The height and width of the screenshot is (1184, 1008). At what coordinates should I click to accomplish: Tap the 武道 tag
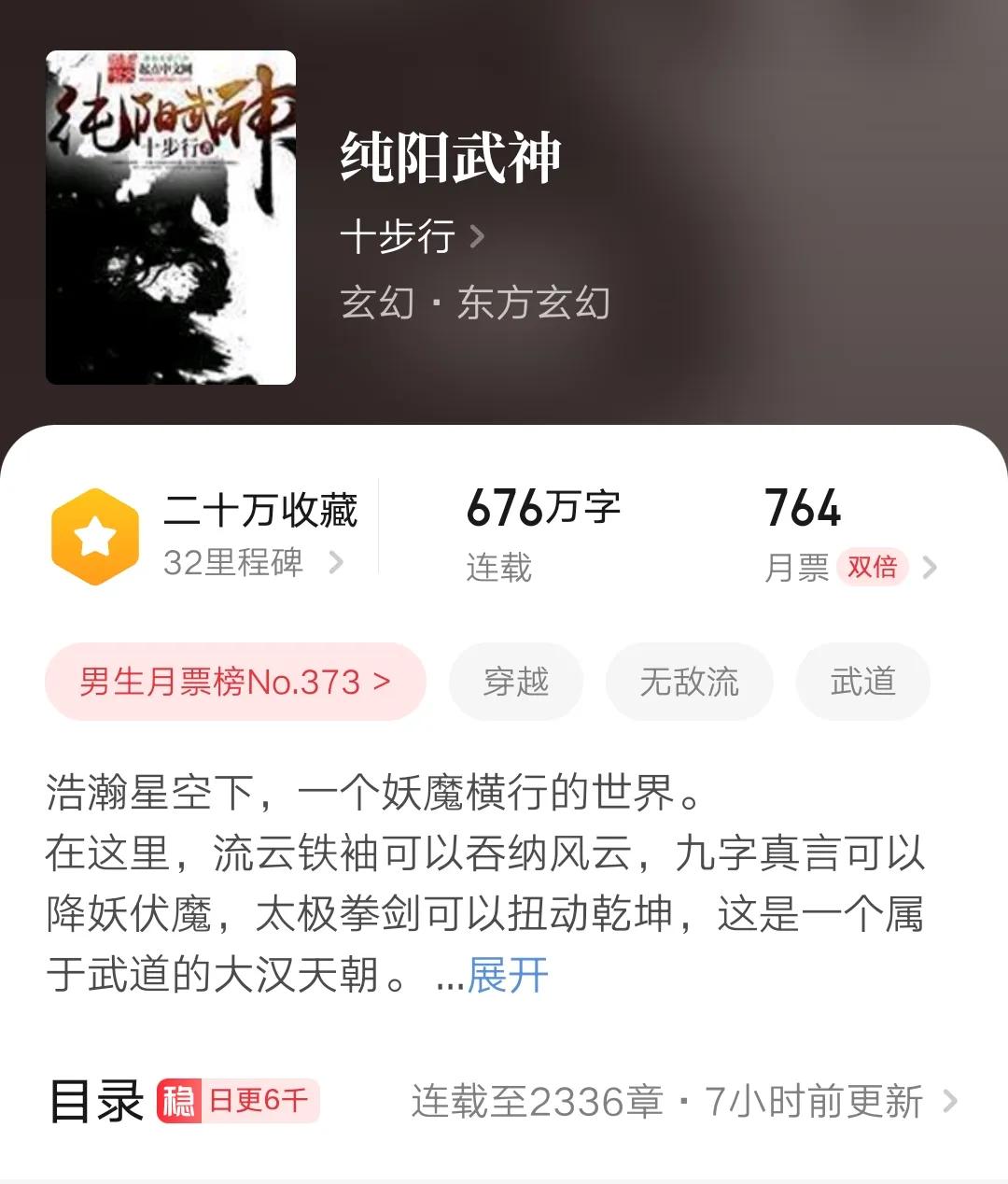pos(862,683)
